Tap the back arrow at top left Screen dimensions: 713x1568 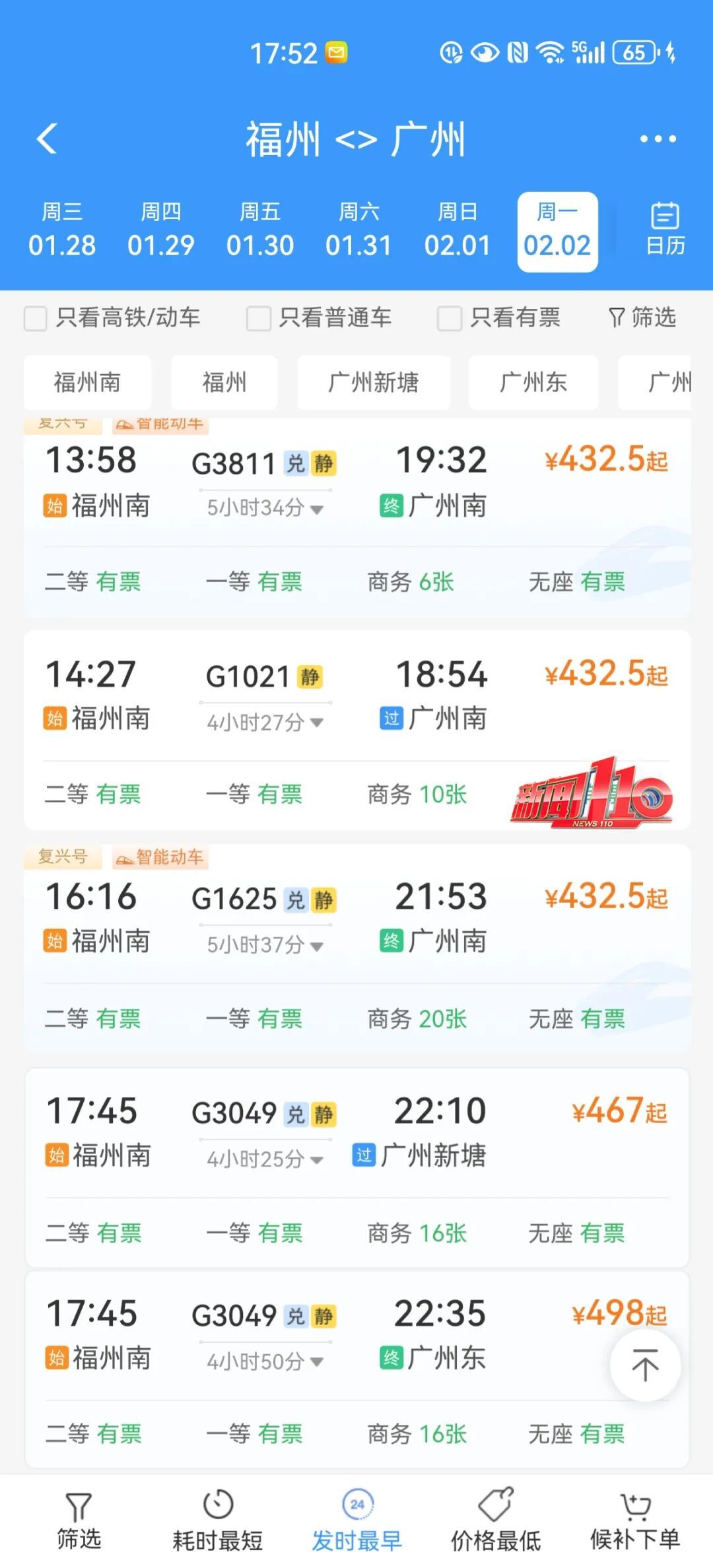tap(46, 139)
